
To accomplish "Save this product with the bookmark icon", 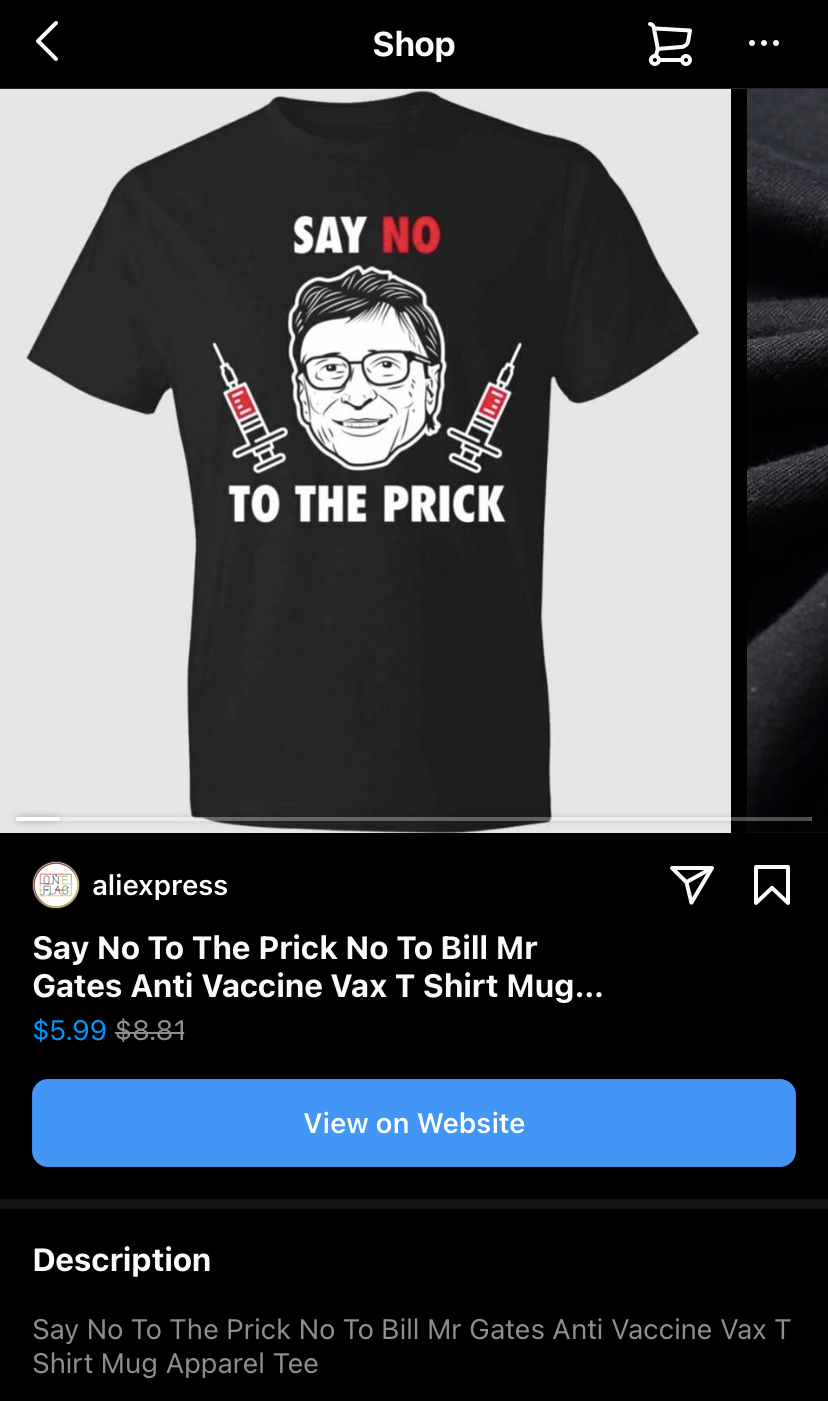I will point(771,885).
